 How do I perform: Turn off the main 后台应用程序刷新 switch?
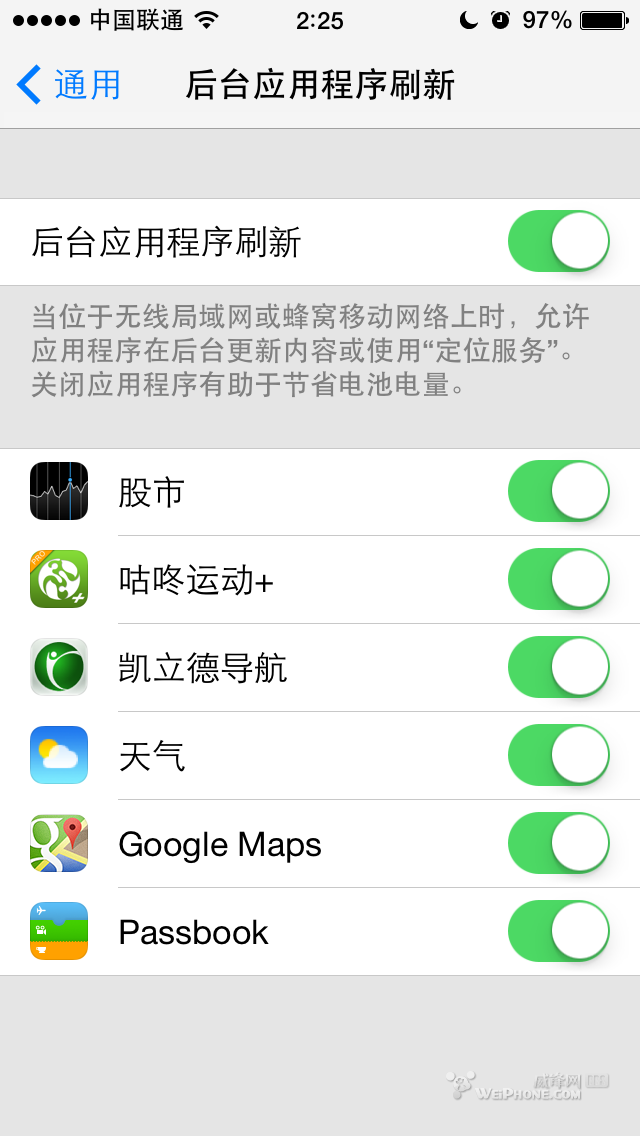(558, 241)
